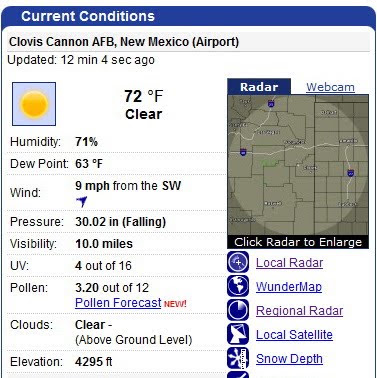Open WunderMap

click(289, 287)
